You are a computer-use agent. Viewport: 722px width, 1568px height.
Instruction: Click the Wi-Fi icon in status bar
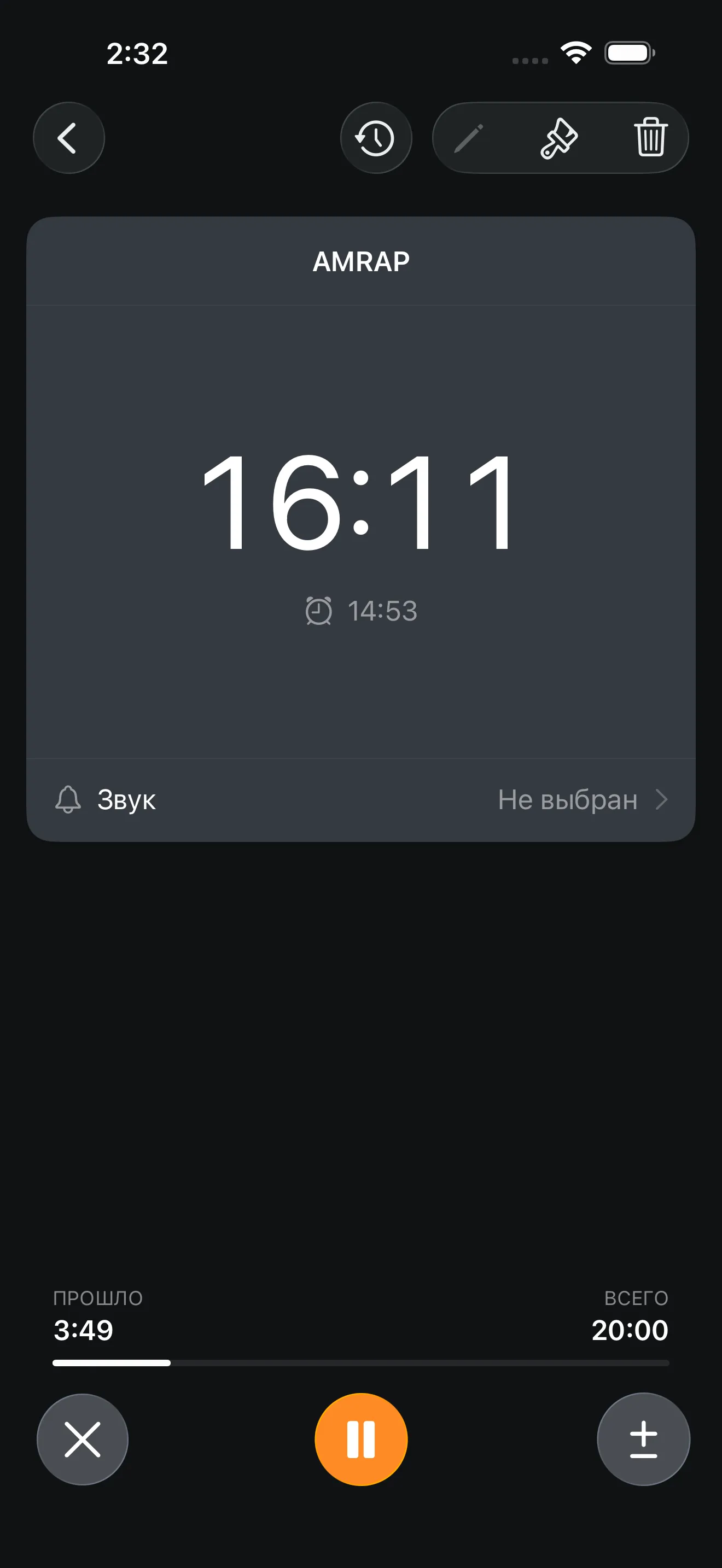[x=575, y=54]
